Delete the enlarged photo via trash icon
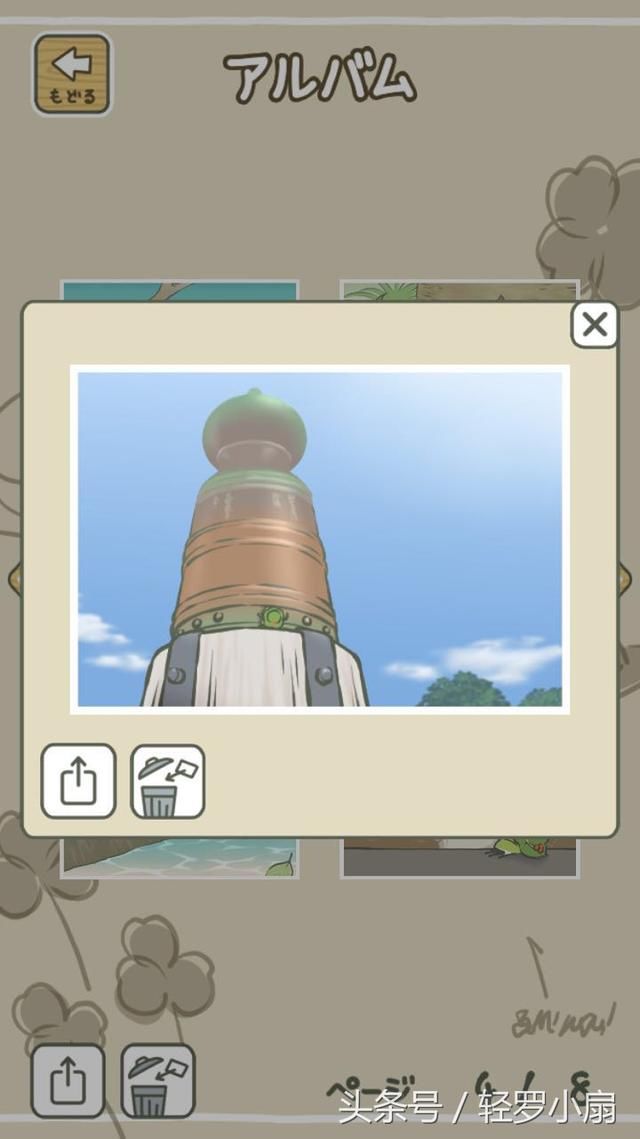The image size is (640, 1139). [x=167, y=781]
